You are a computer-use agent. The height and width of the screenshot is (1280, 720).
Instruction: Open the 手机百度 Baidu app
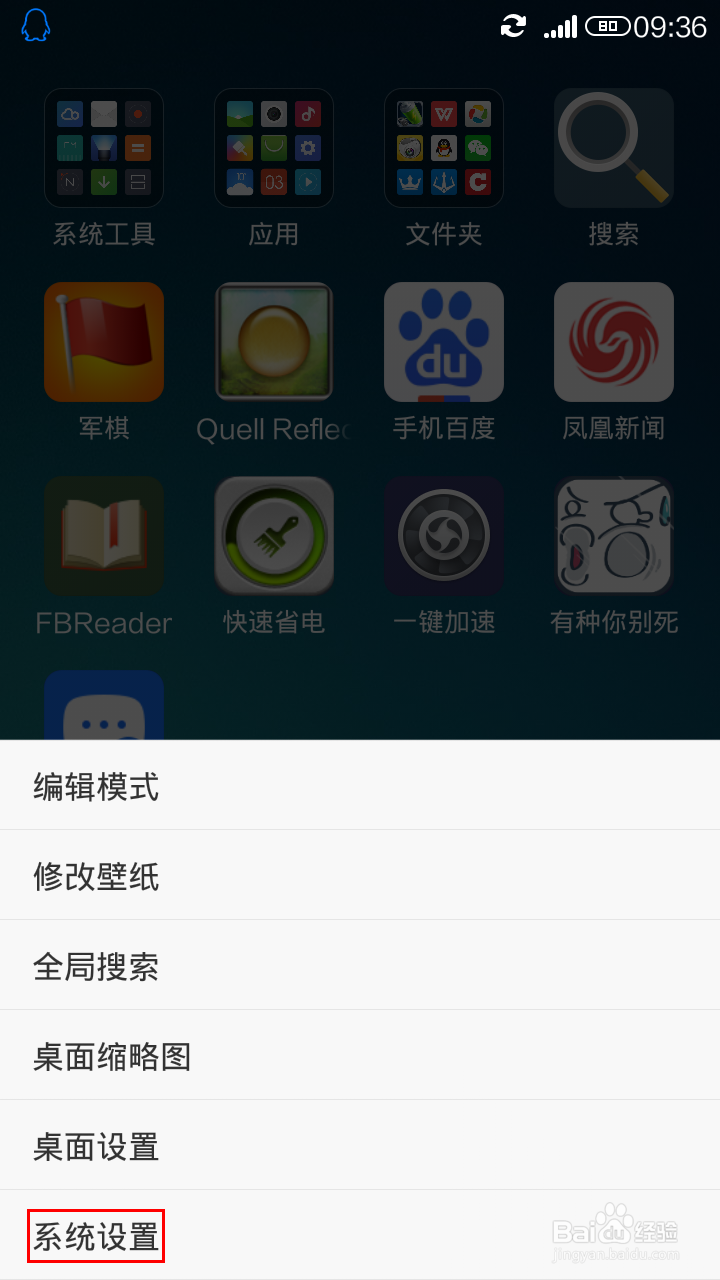(444, 342)
